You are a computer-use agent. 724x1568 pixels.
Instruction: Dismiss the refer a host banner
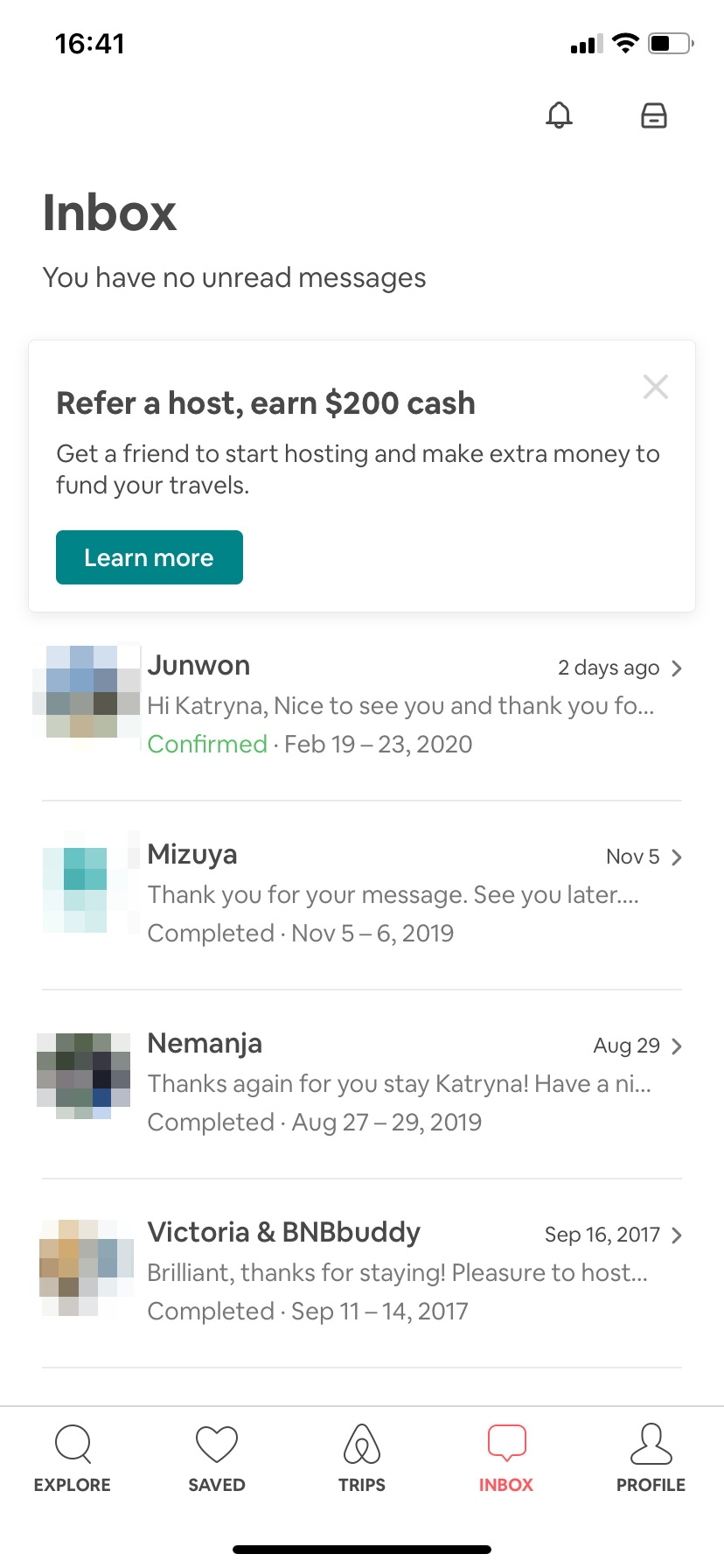655,386
